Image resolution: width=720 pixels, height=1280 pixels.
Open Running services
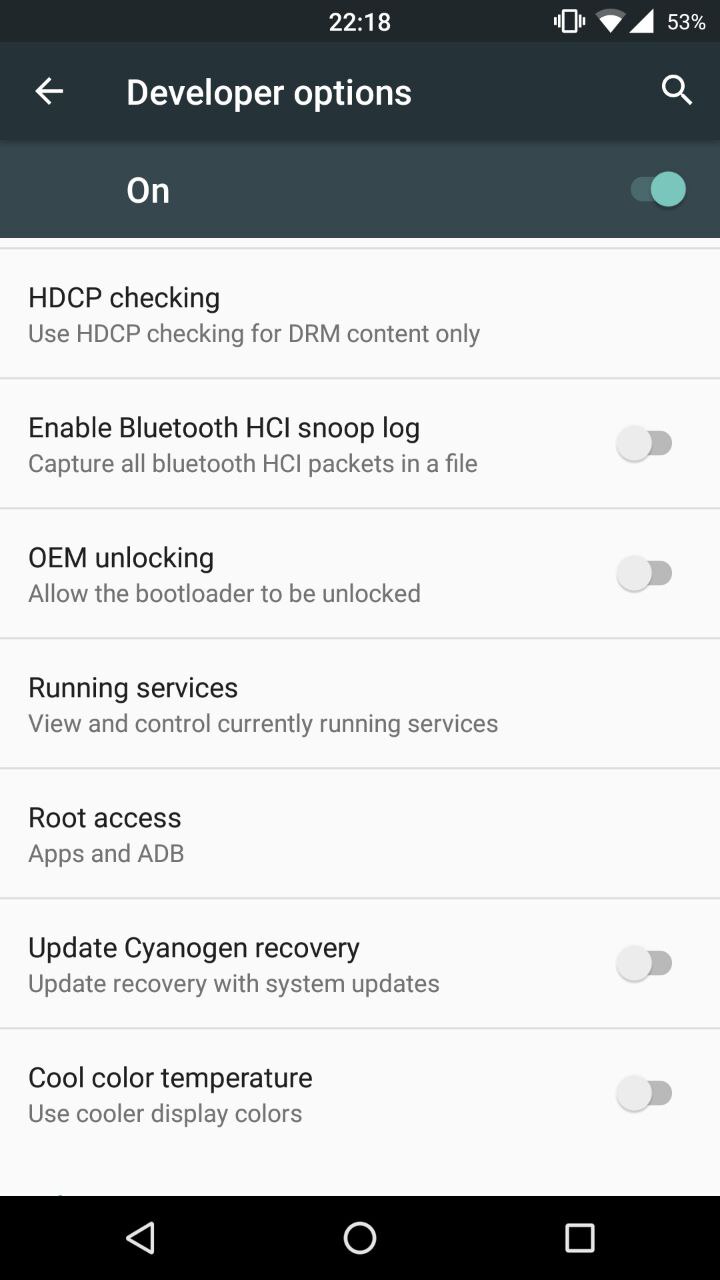[x=262, y=704]
